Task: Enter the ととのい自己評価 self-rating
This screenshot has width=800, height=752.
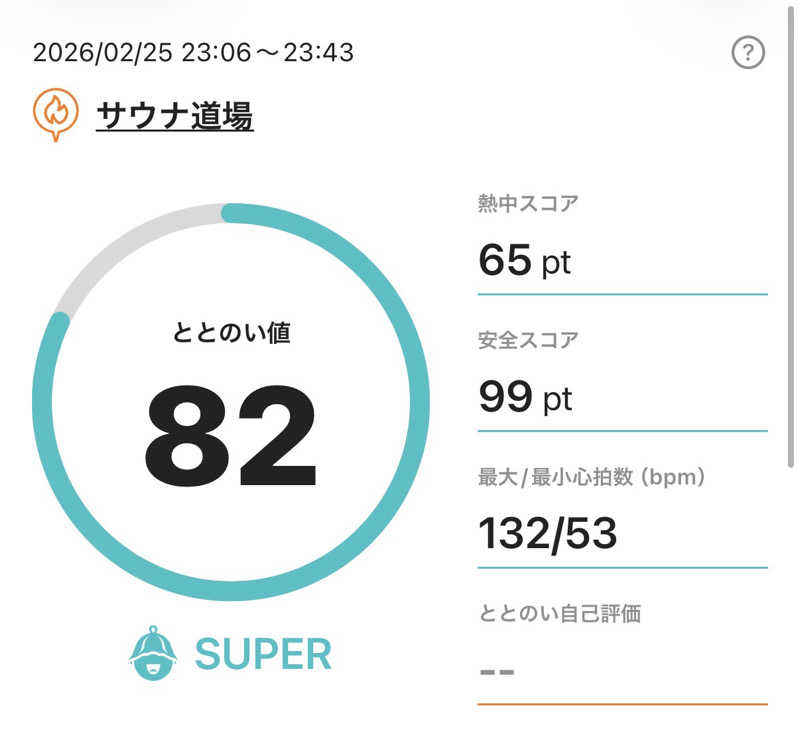Action: pyautogui.click(x=620, y=669)
